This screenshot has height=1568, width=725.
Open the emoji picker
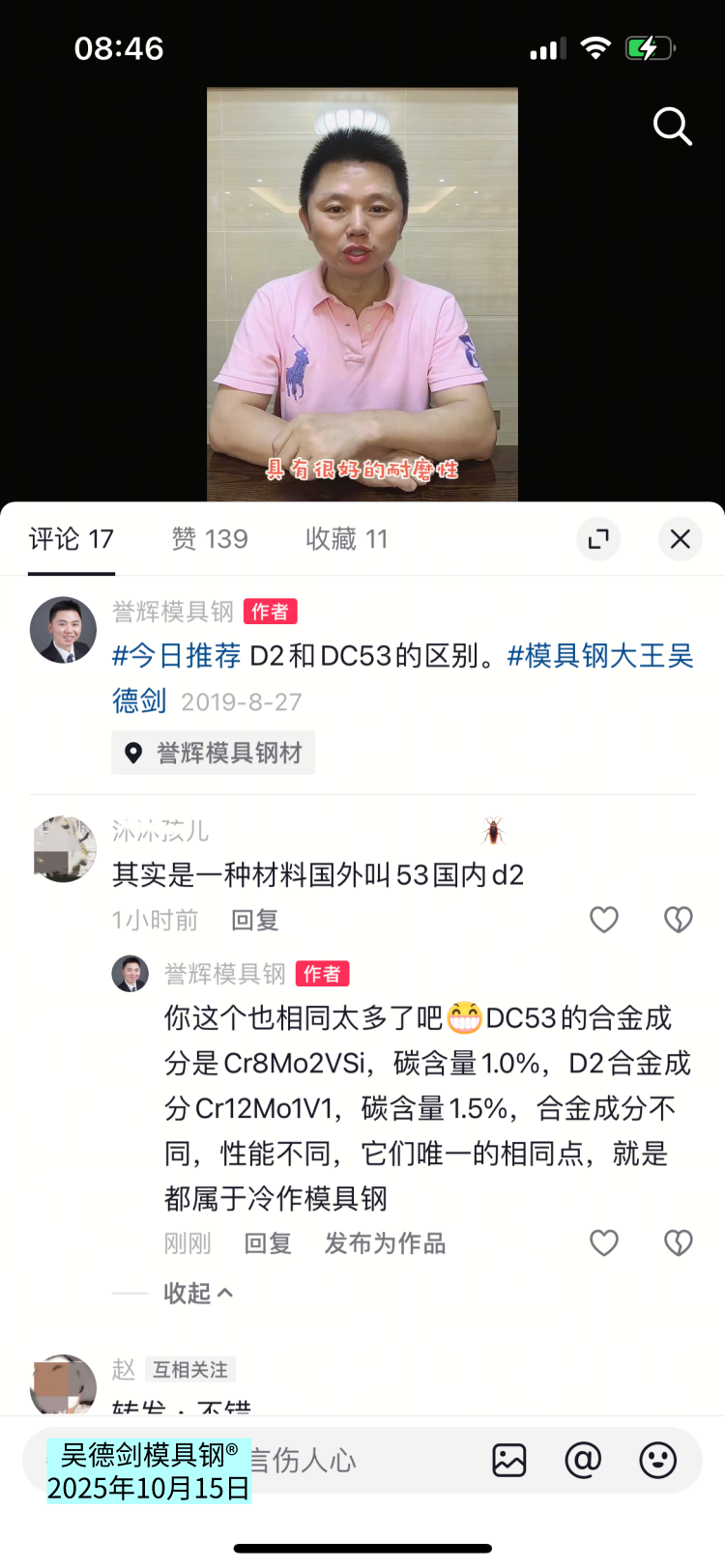pyautogui.click(x=657, y=1460)
